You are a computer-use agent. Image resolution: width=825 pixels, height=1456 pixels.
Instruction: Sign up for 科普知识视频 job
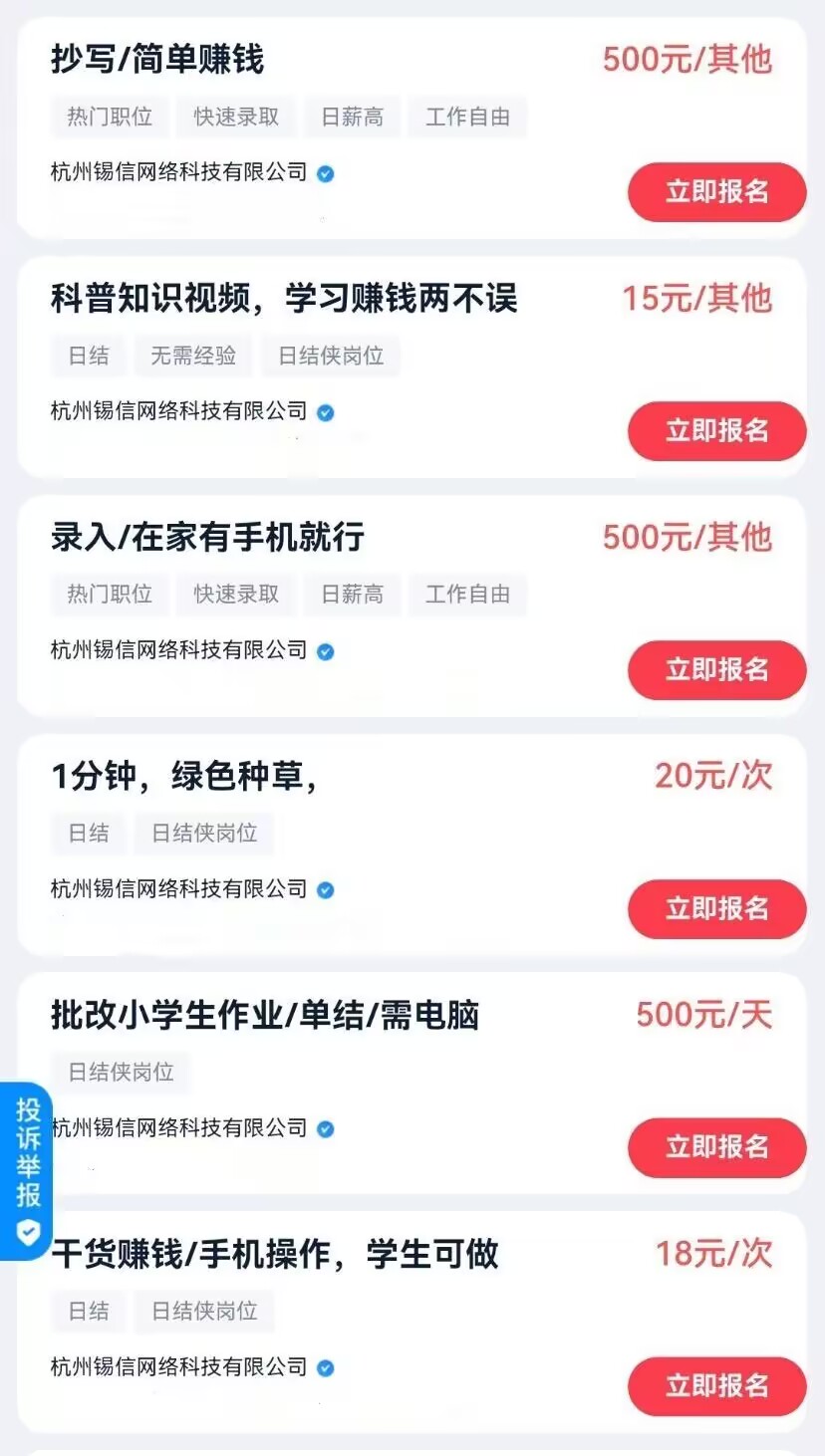[716, 431]
